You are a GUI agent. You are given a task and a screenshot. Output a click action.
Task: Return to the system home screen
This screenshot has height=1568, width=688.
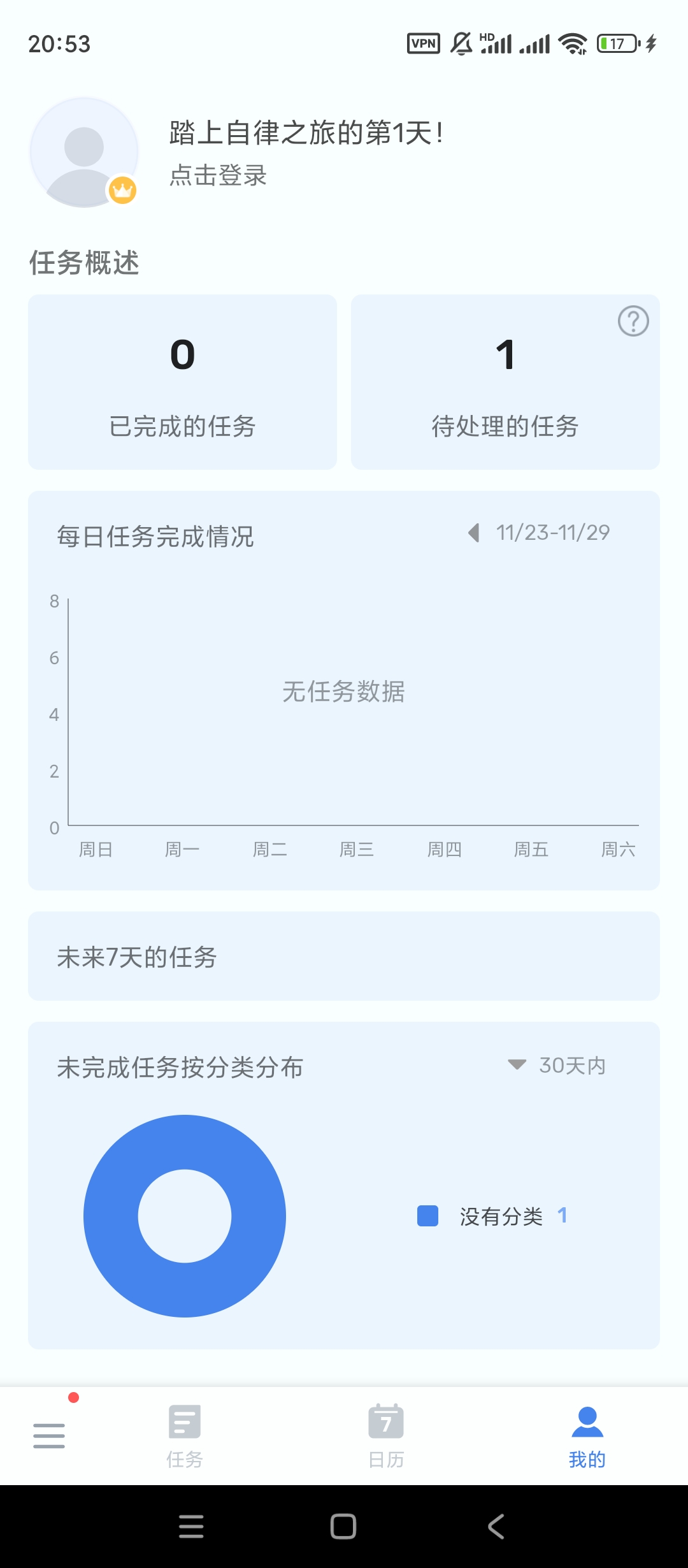tap(343, 1527)
